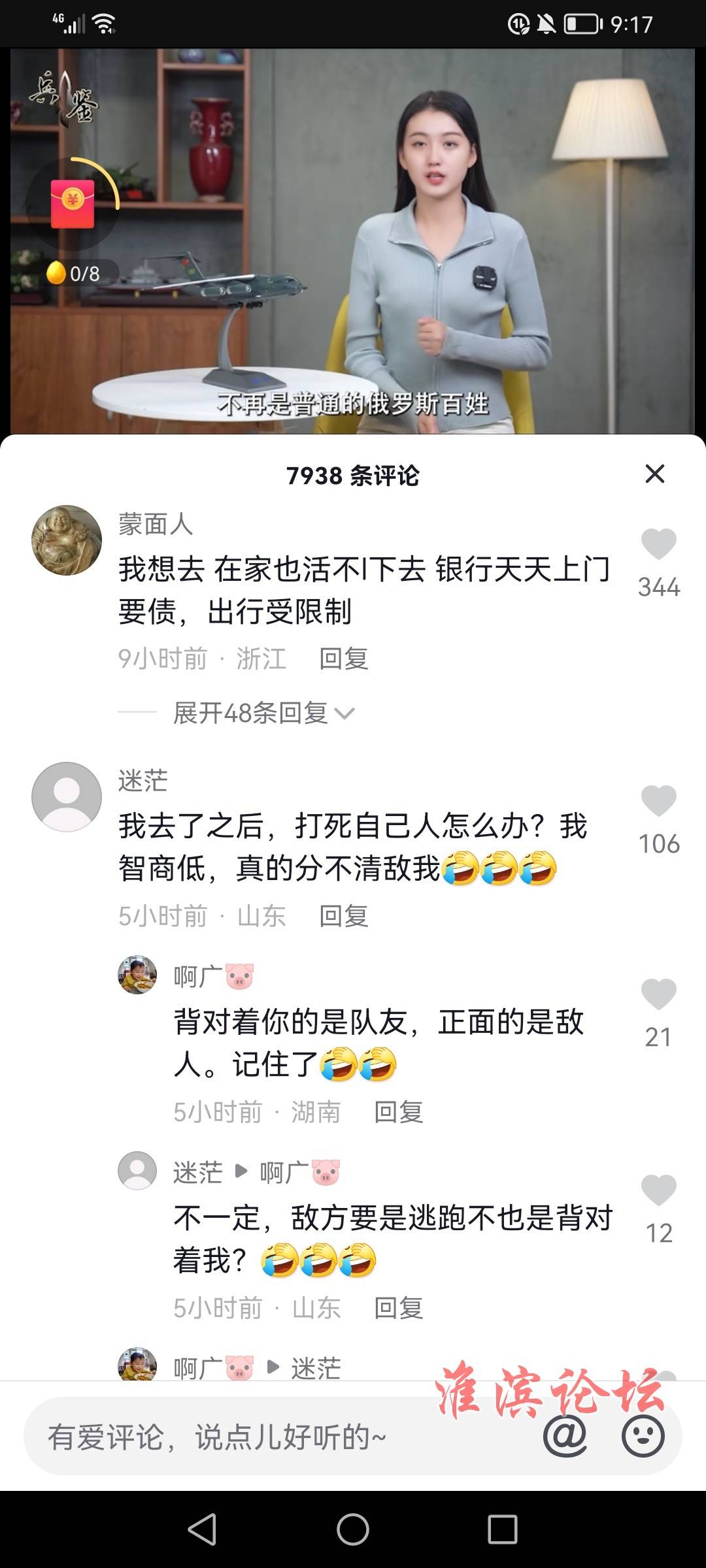Open the emoji picker

[643, 1437]
